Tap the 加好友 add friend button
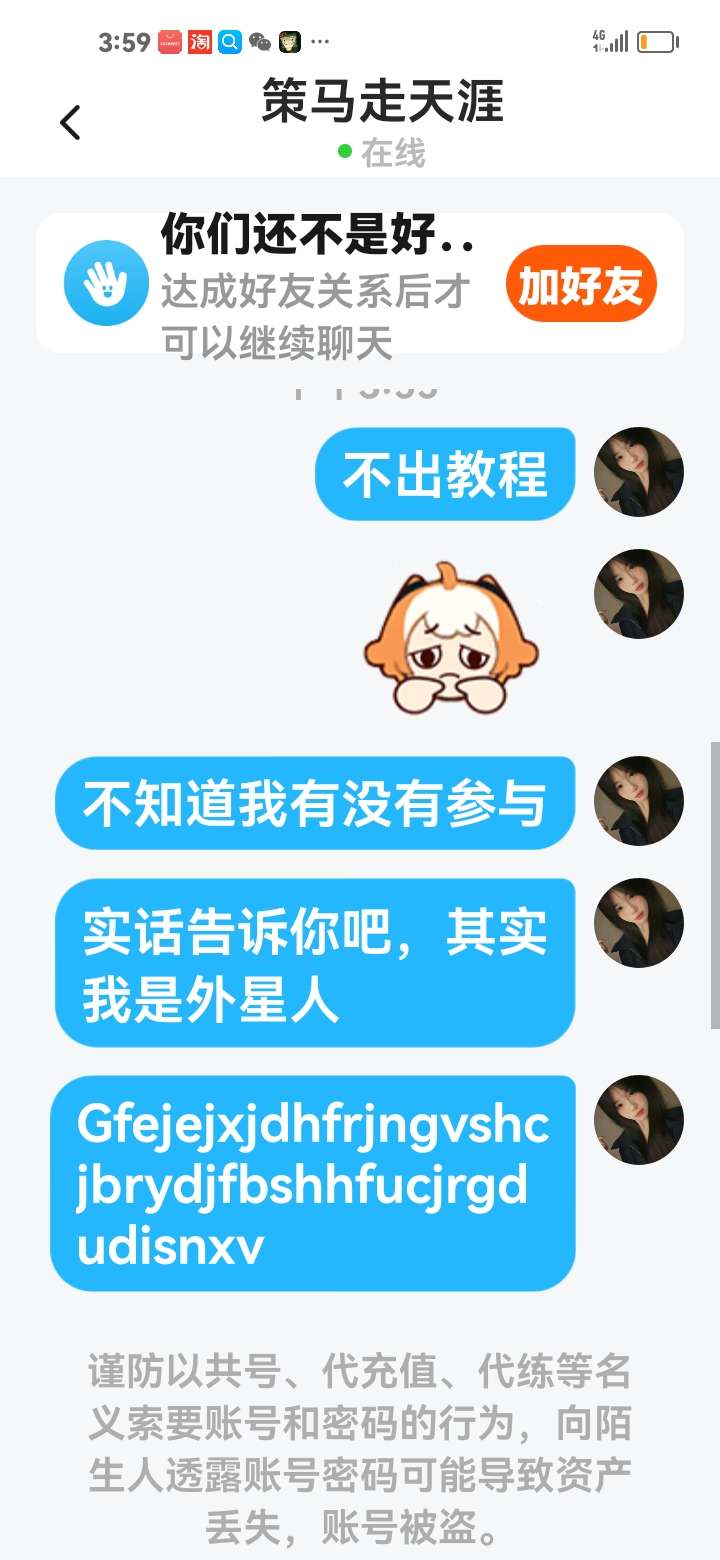The height and width of the screenshot is (1560, 720). coord(580,286)
